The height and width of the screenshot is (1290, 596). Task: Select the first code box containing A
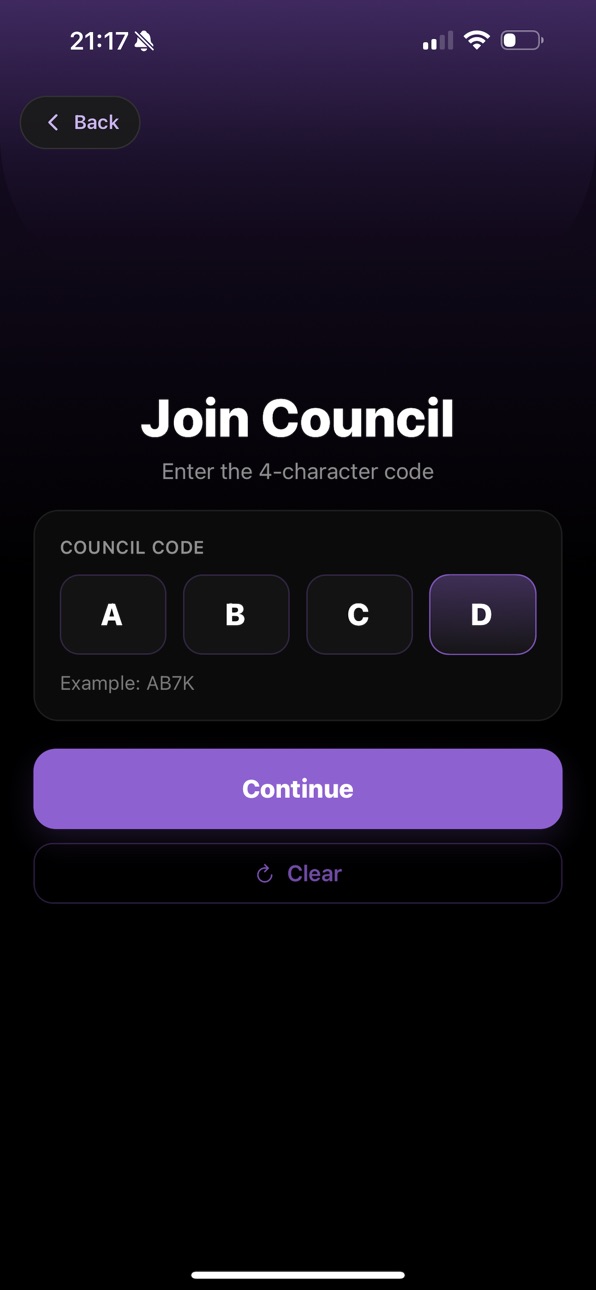(113, 614)
